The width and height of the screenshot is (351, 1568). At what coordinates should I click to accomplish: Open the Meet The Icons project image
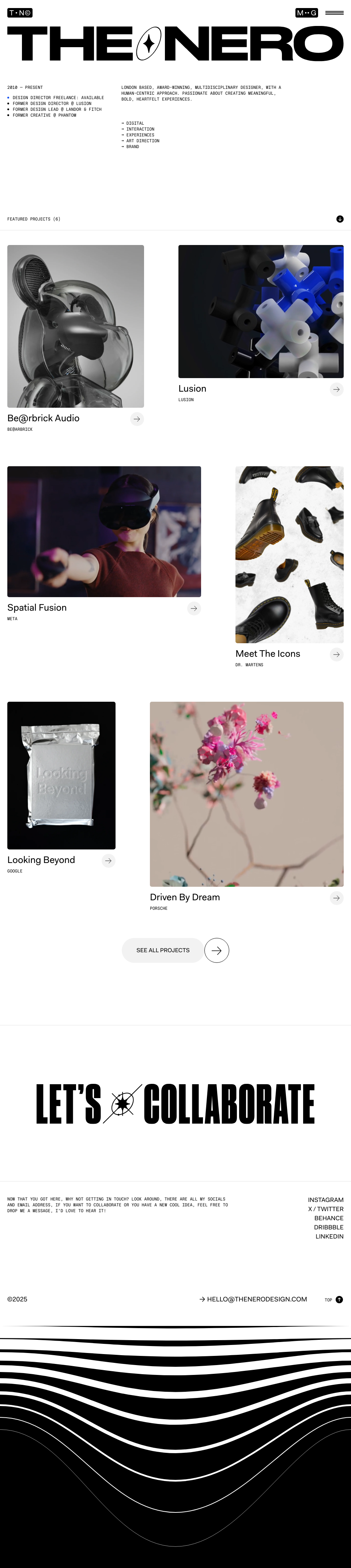pos(289,554)
